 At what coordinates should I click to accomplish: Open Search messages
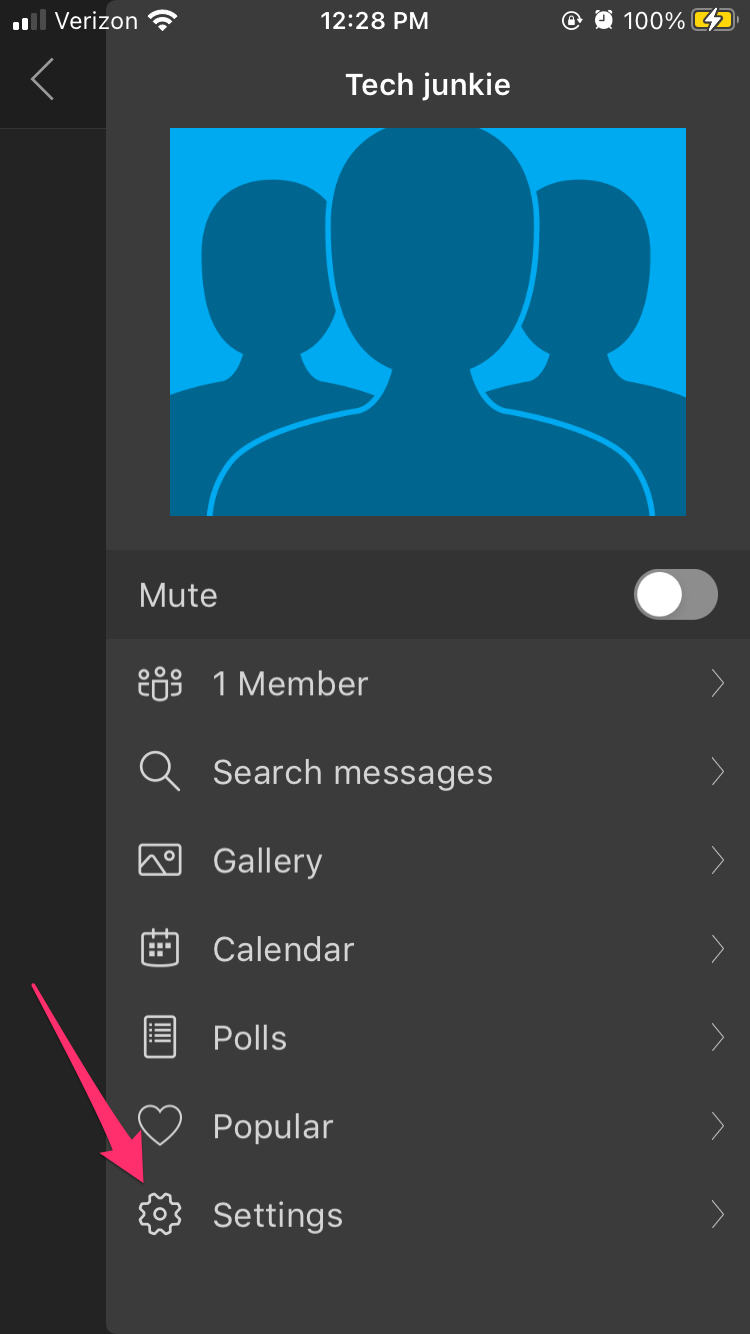(x=428, y=772)
